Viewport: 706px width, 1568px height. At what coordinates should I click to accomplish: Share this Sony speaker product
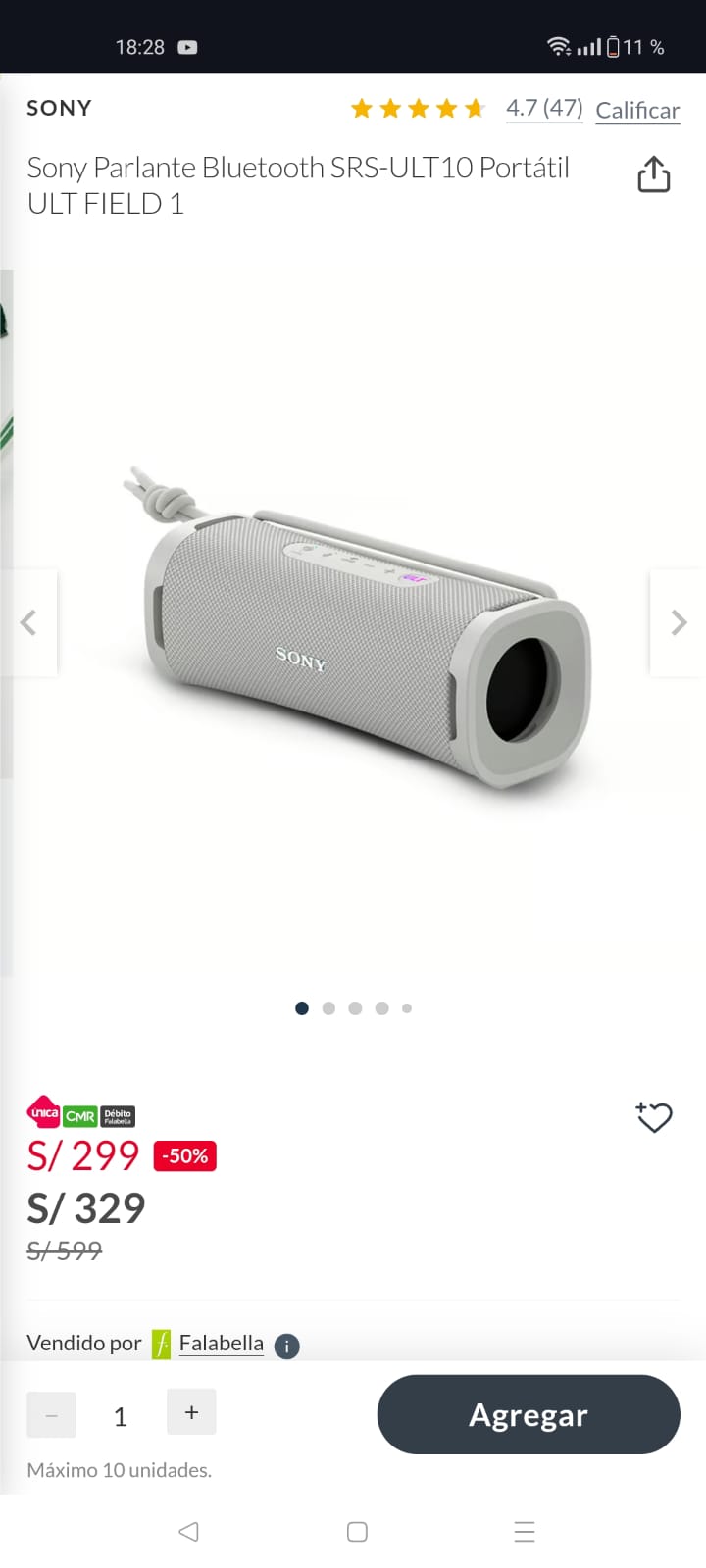(654, 174)
